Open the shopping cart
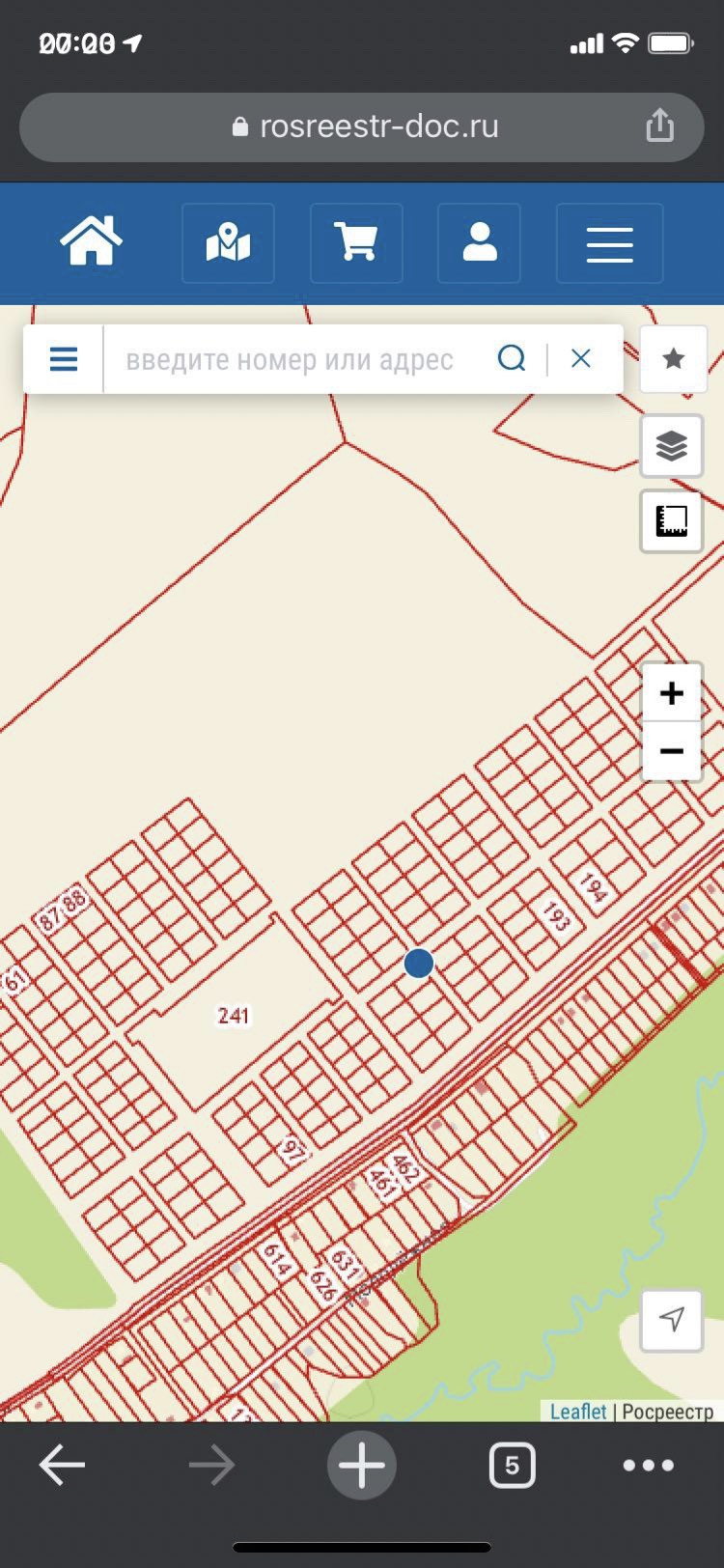This screenshot has width=724, height=1568. coord(355,242)
